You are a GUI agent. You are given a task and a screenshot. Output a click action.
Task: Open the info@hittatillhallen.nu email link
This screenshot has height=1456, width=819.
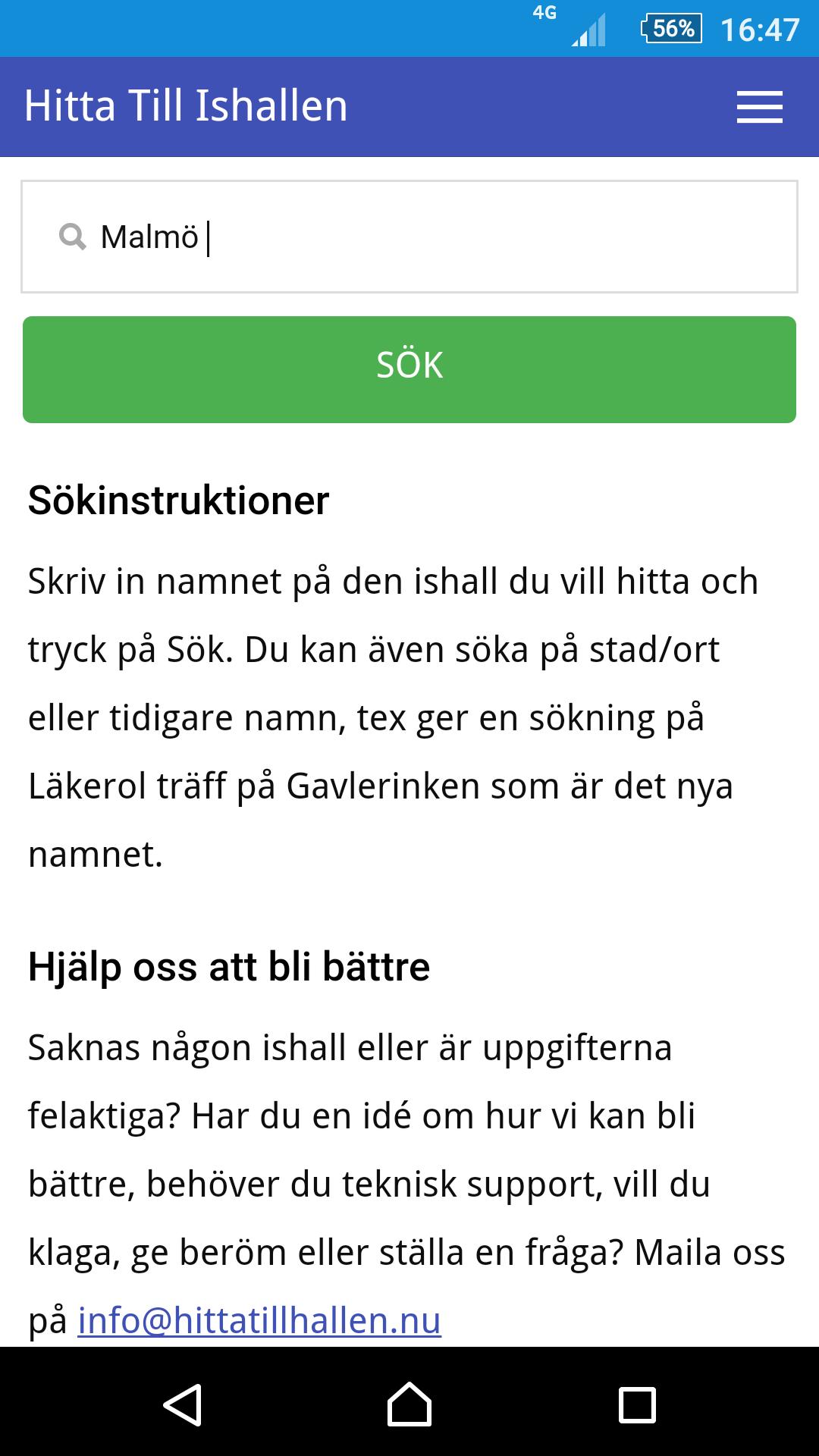(x=259, y=1320)
